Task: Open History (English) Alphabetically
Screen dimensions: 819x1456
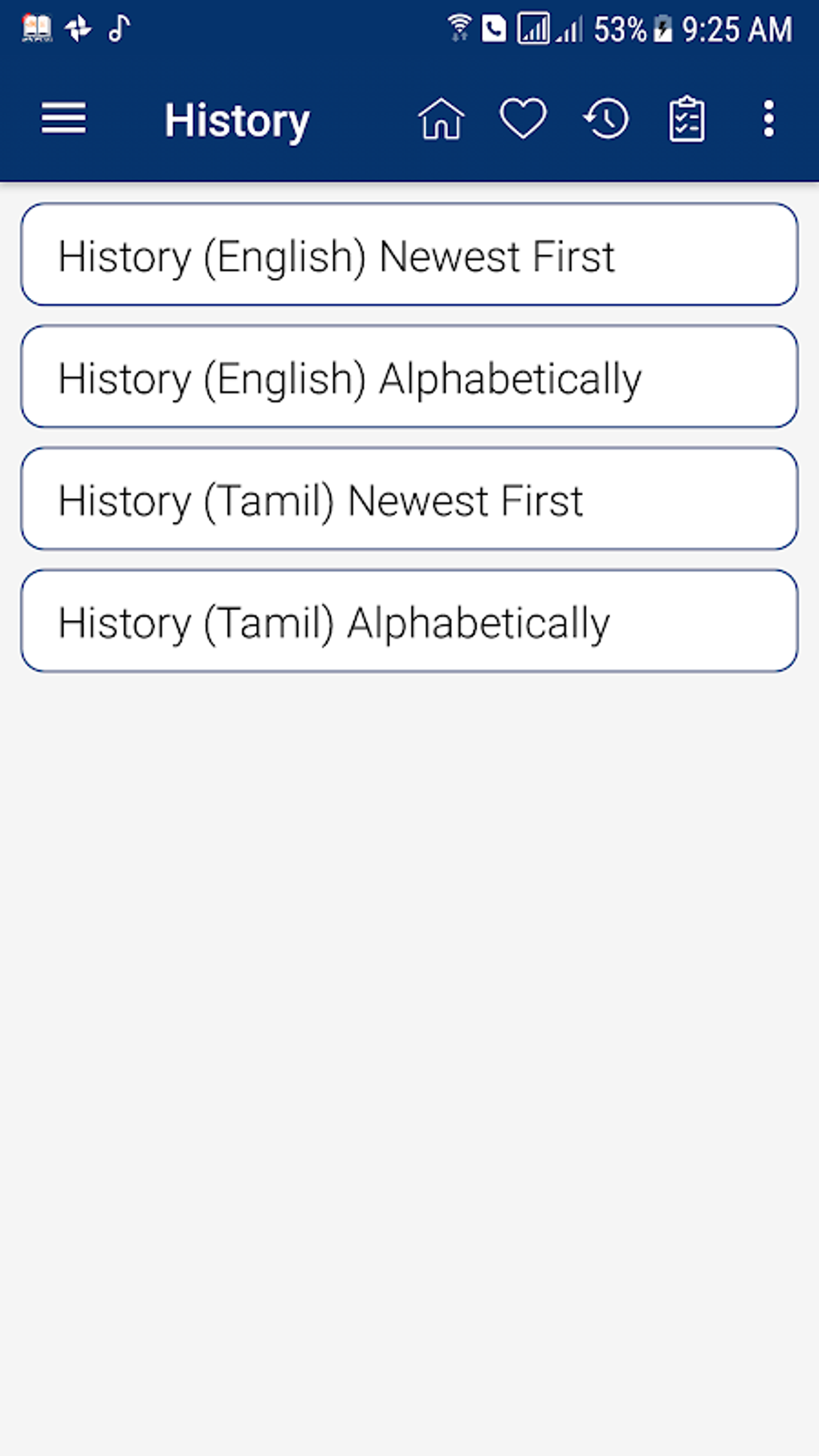Action: tap(409, 377)
